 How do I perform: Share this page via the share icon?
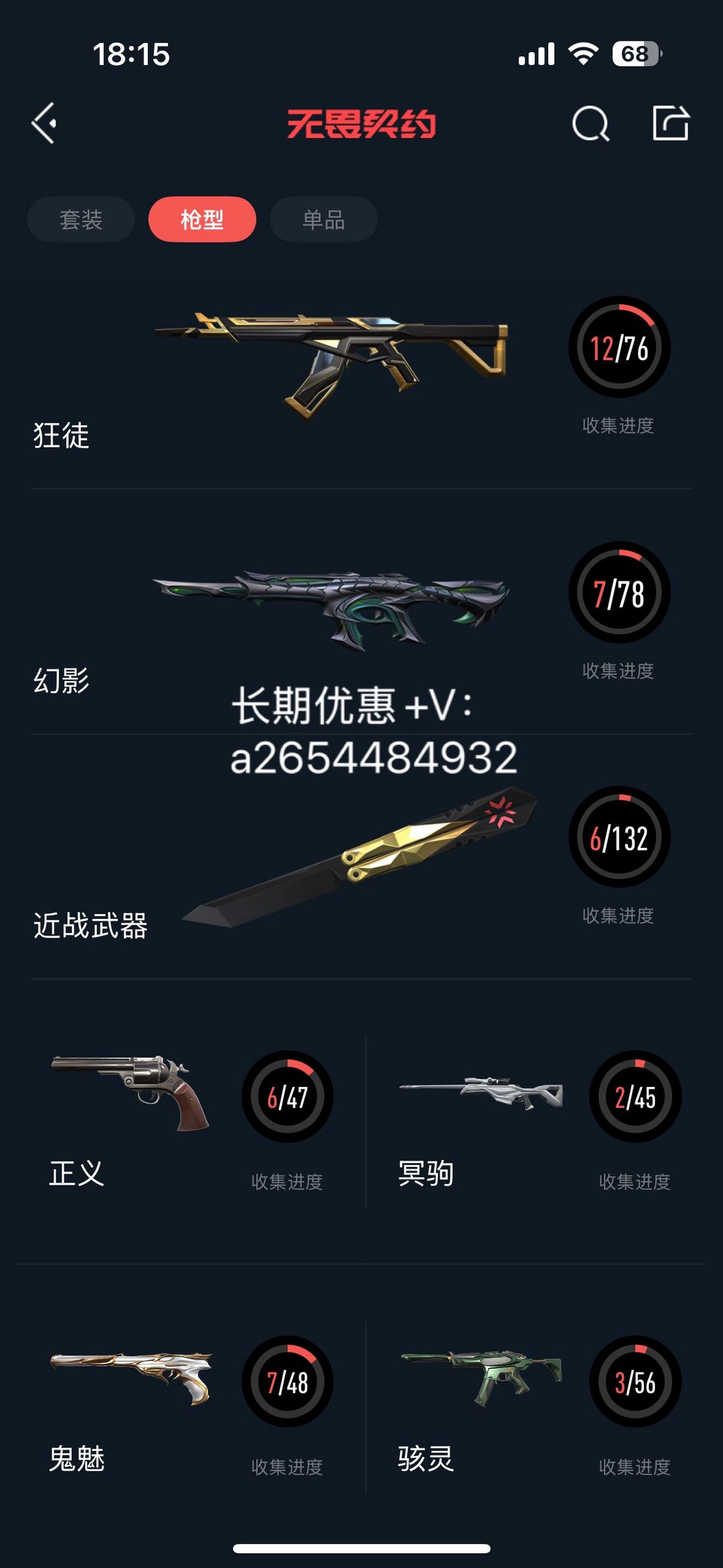pyautogui.click(x=670, y=123)
